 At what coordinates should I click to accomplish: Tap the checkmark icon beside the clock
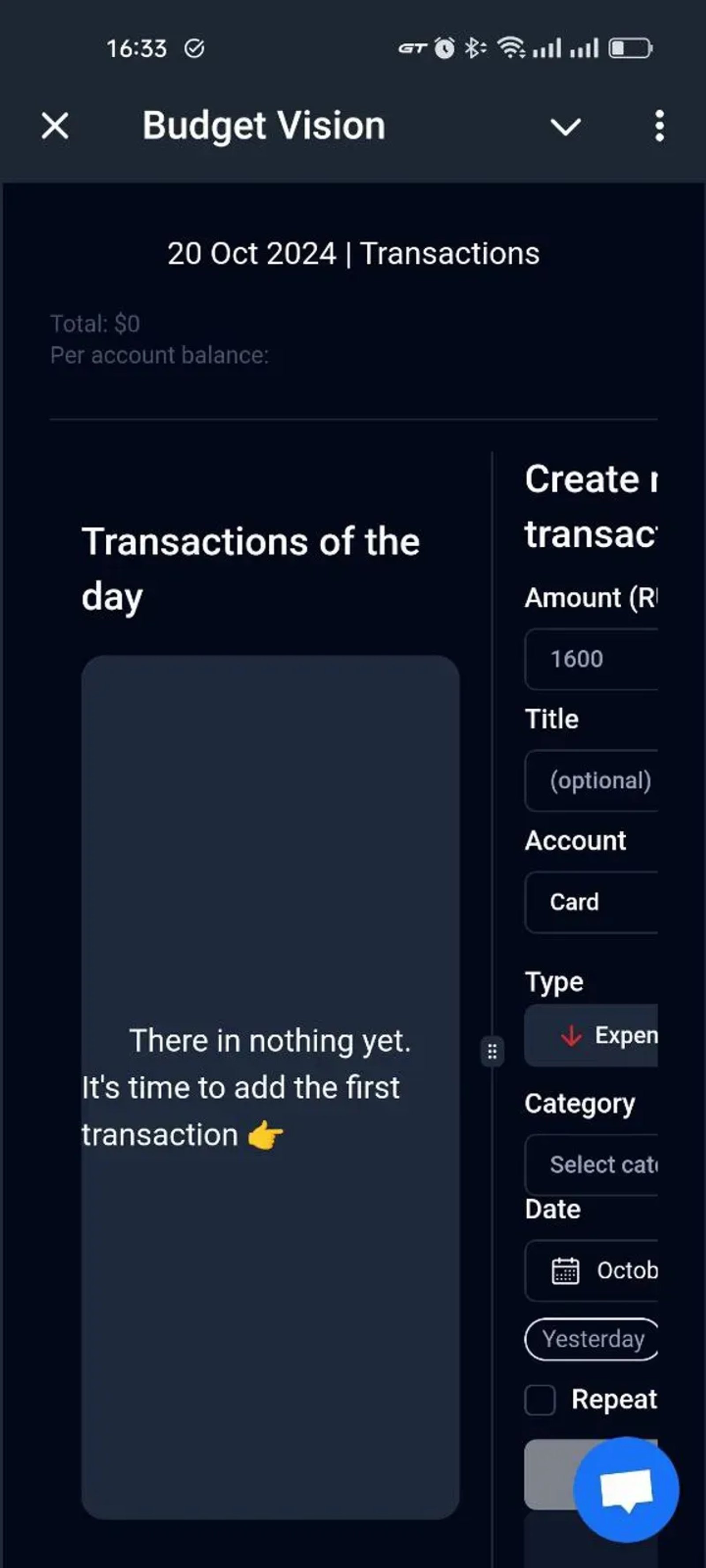point(194,48)
